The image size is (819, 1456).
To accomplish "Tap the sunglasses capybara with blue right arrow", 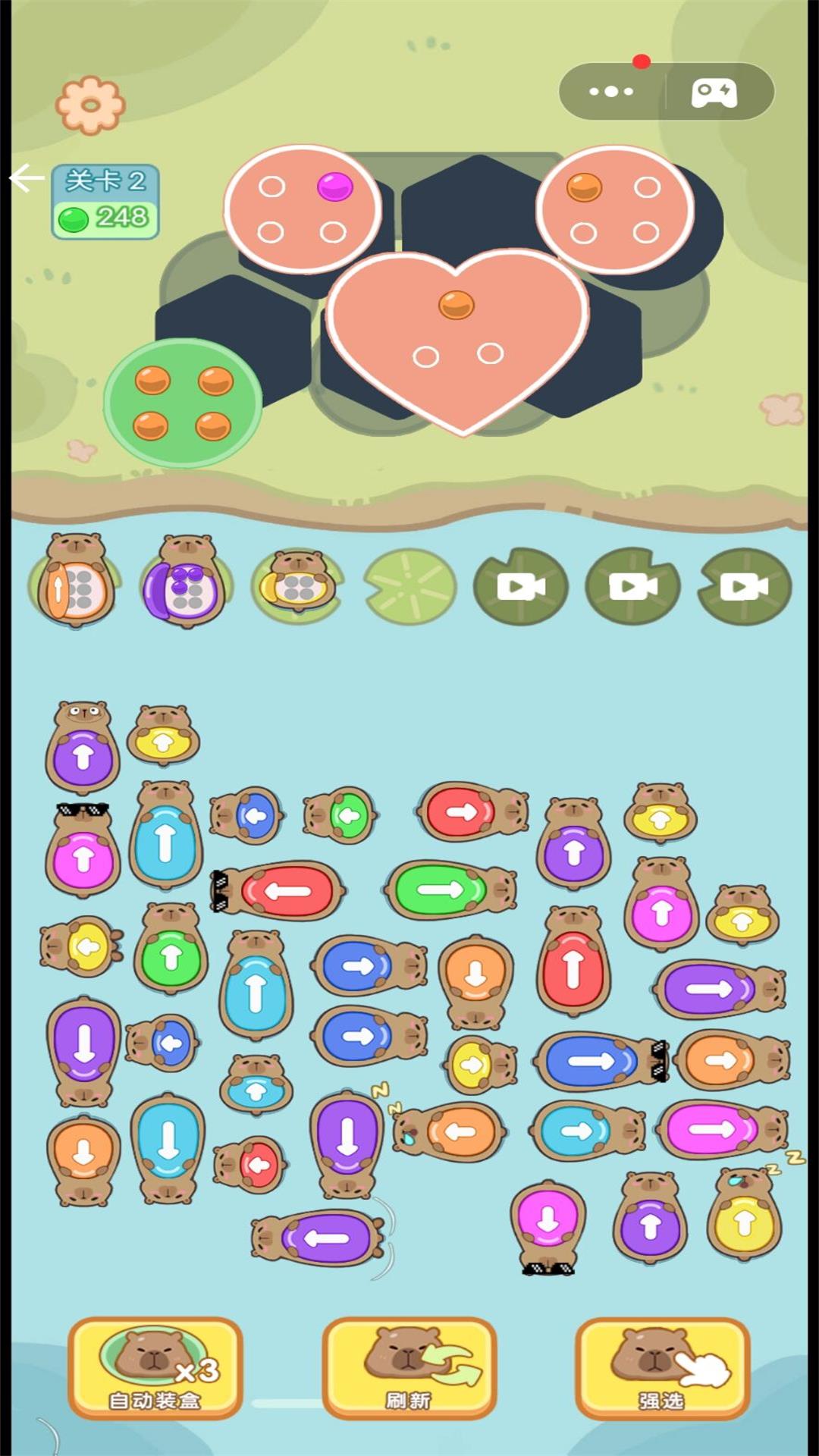I will (601, 1060).
